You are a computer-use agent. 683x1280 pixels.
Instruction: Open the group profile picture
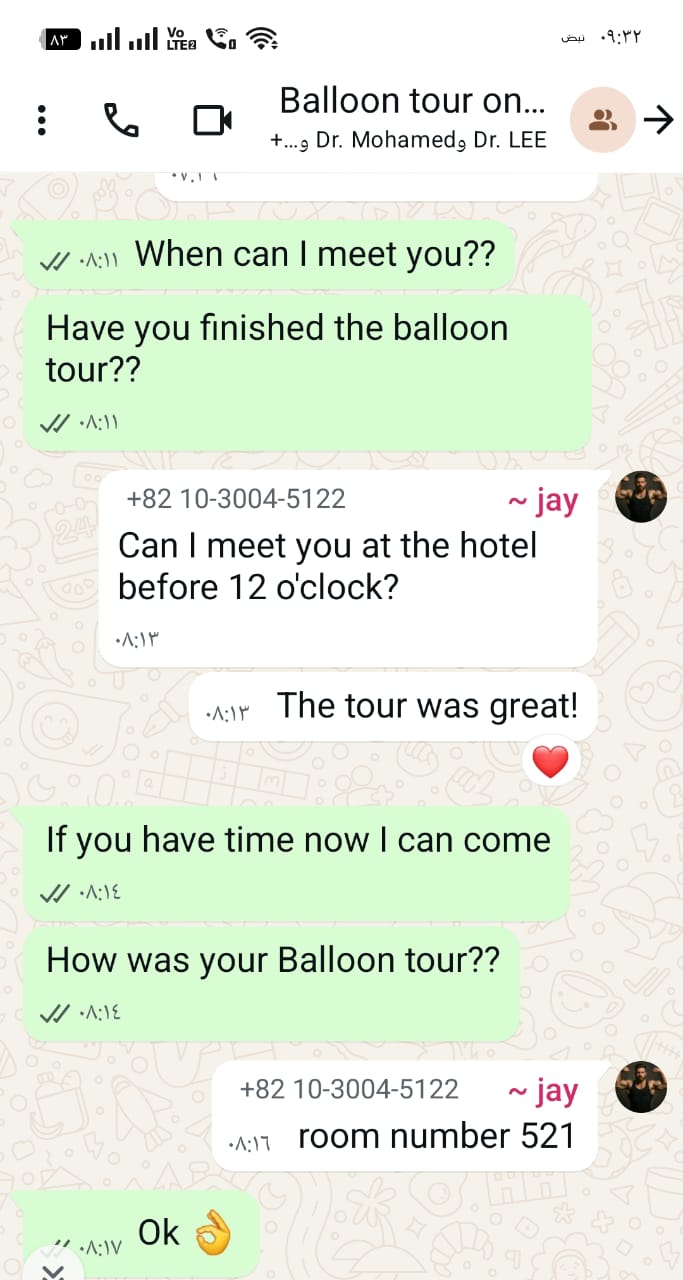pos(602,120)
